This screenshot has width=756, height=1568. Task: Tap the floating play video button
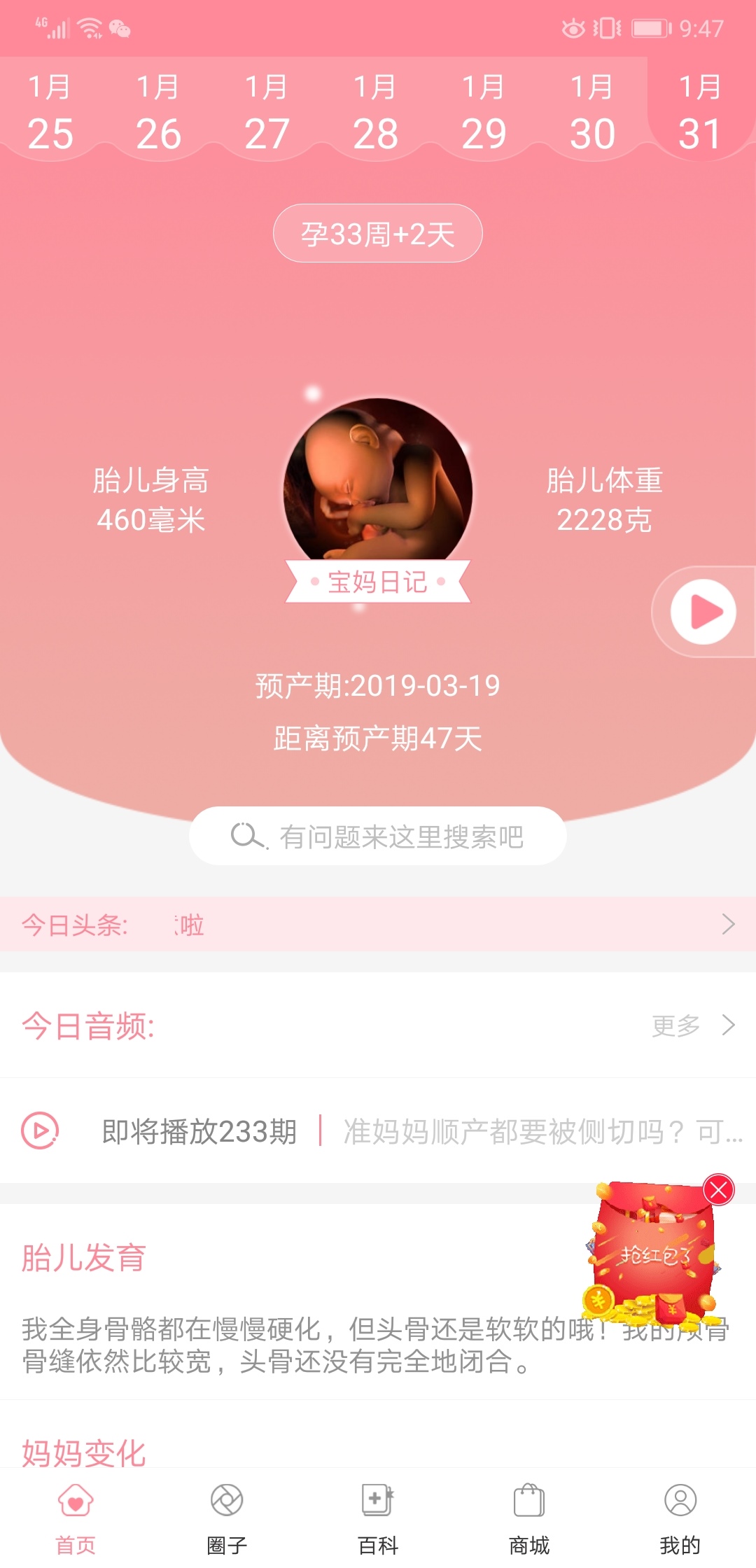point(703,612)
